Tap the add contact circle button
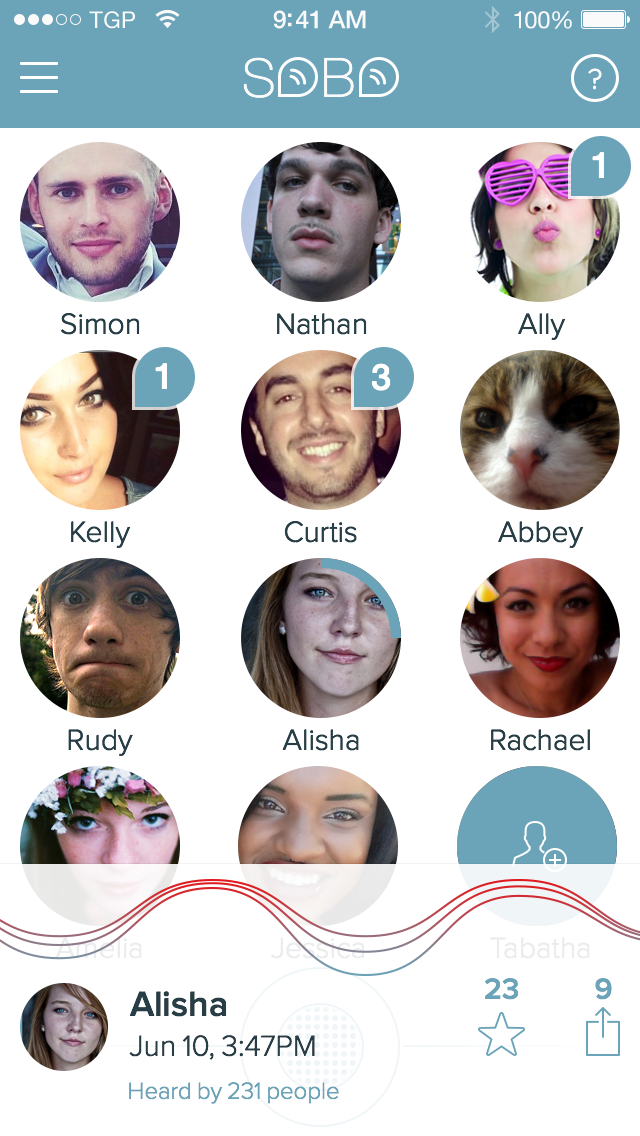The height and width of the screenshot is (1136, 640). pos(537,845)
